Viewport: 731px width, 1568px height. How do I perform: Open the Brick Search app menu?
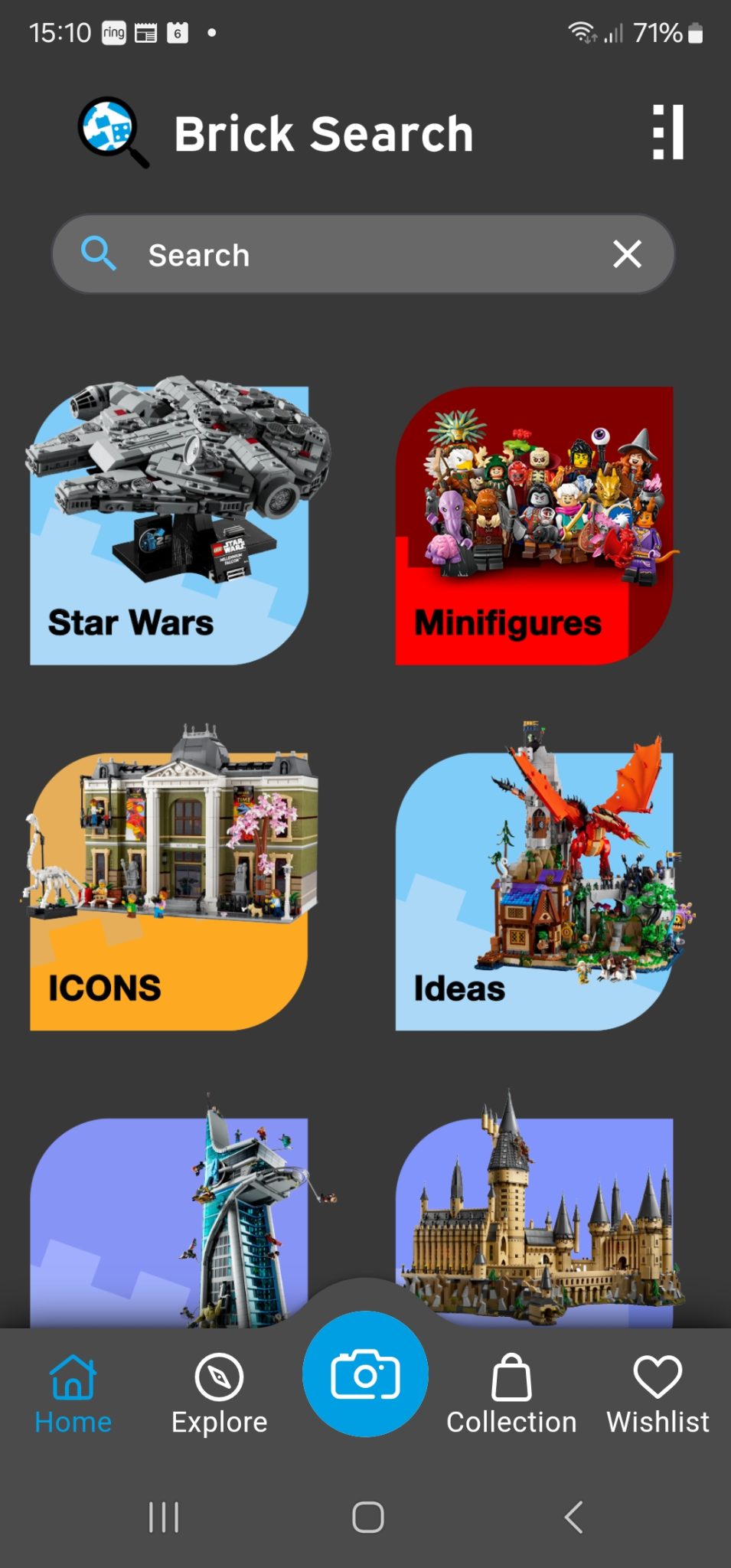point(665,132)
